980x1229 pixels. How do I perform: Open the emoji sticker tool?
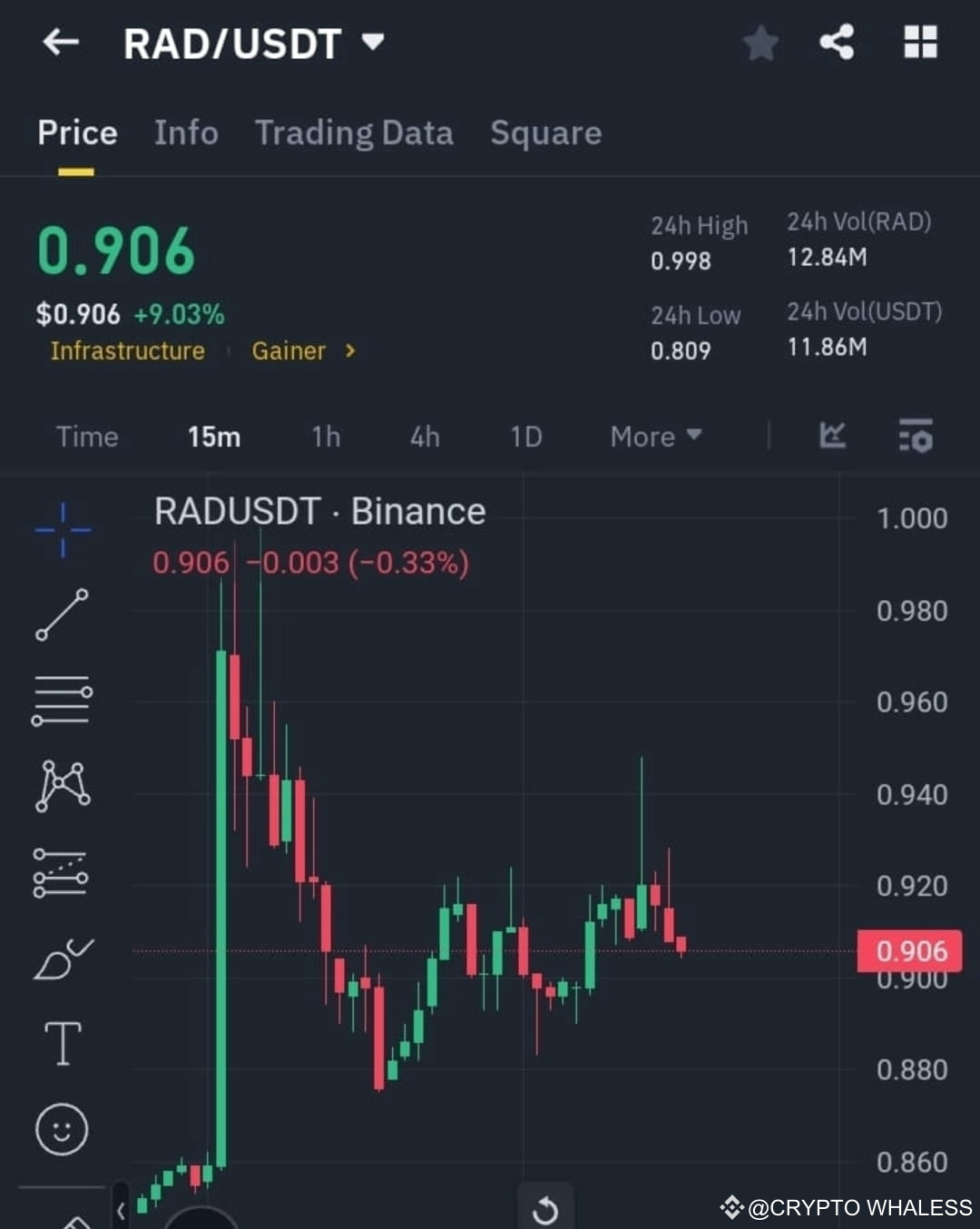point(62,1127)
